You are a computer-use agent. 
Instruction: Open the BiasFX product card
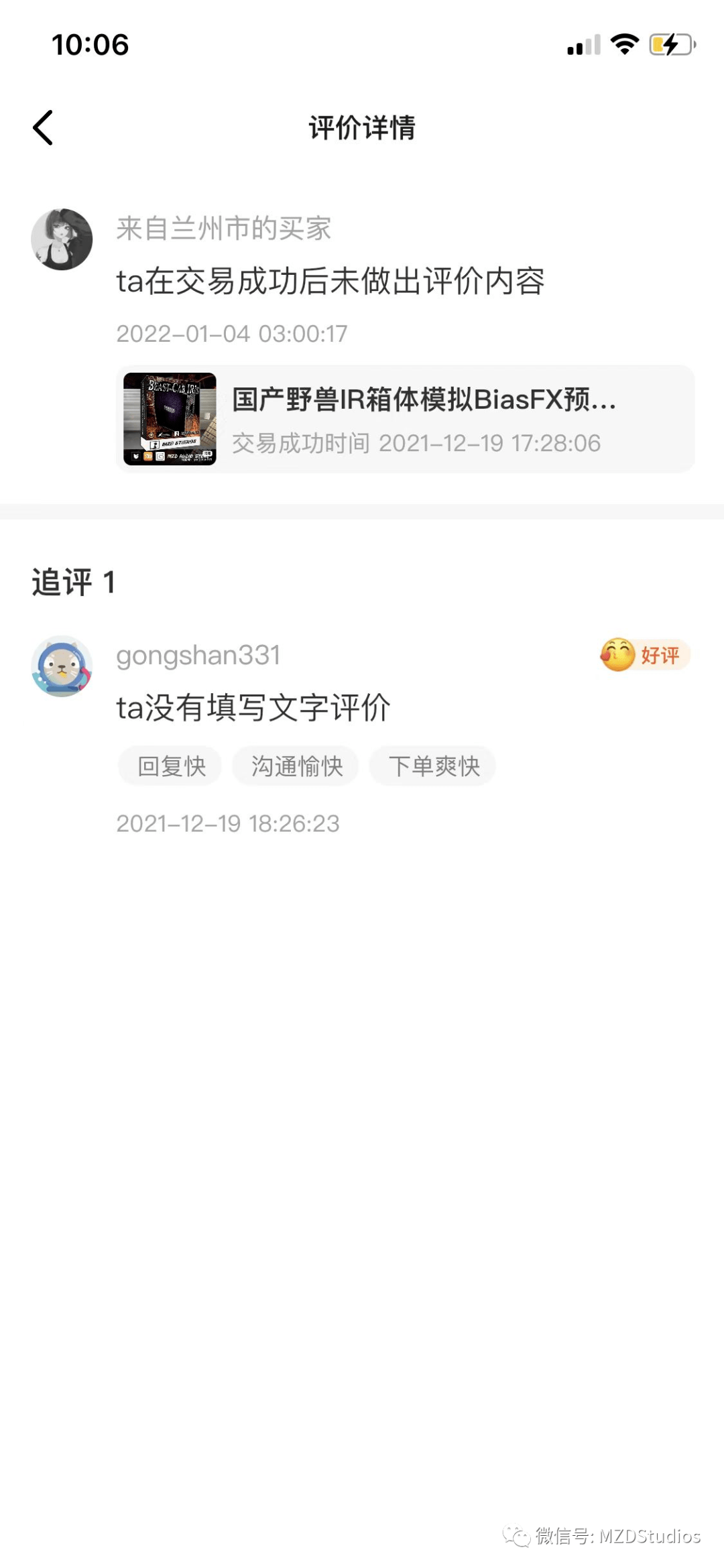(x=406, y=419)
